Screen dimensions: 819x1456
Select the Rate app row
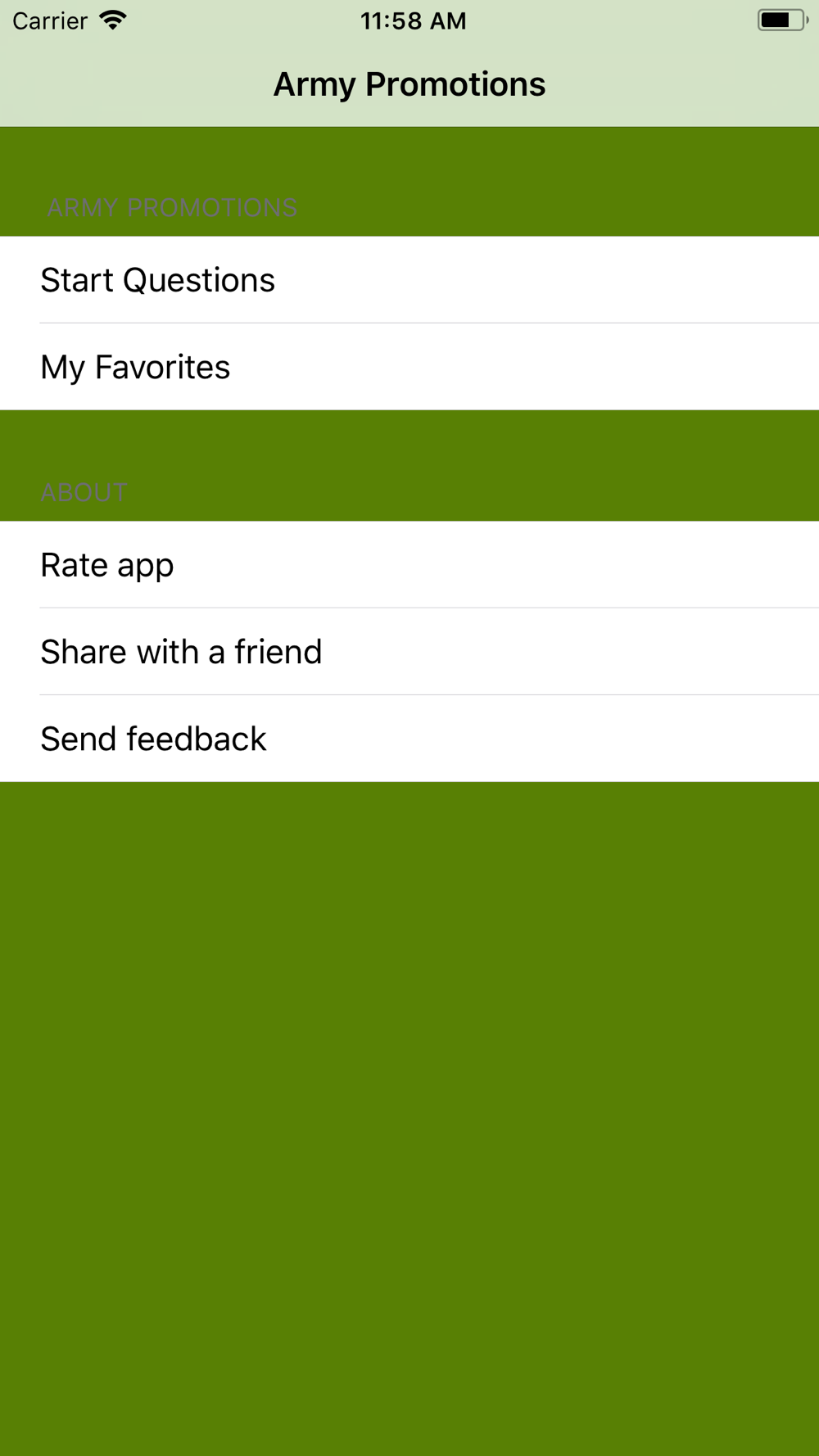(x=409, y=565)
